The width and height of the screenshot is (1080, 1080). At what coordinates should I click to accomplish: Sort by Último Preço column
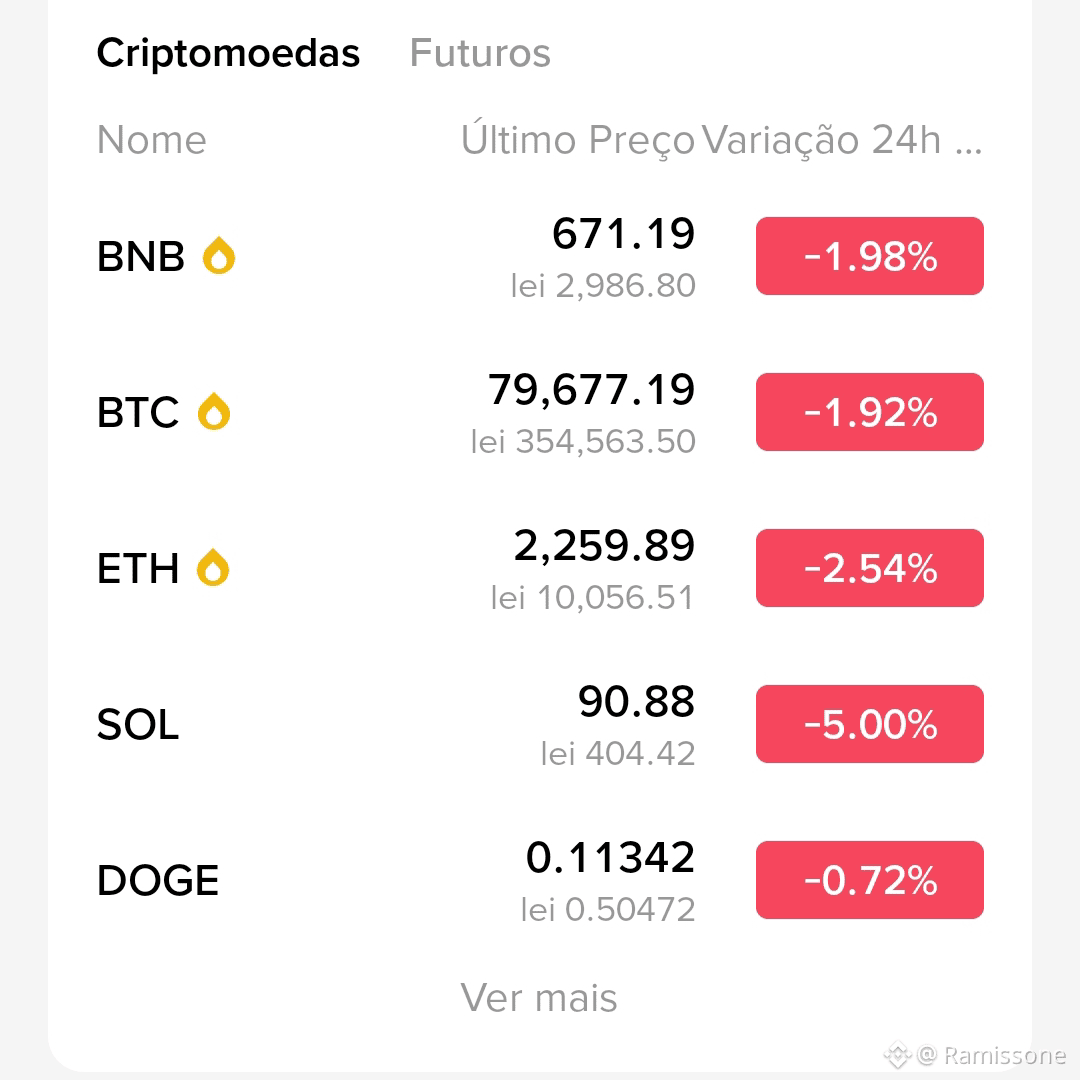click(578, 140)
